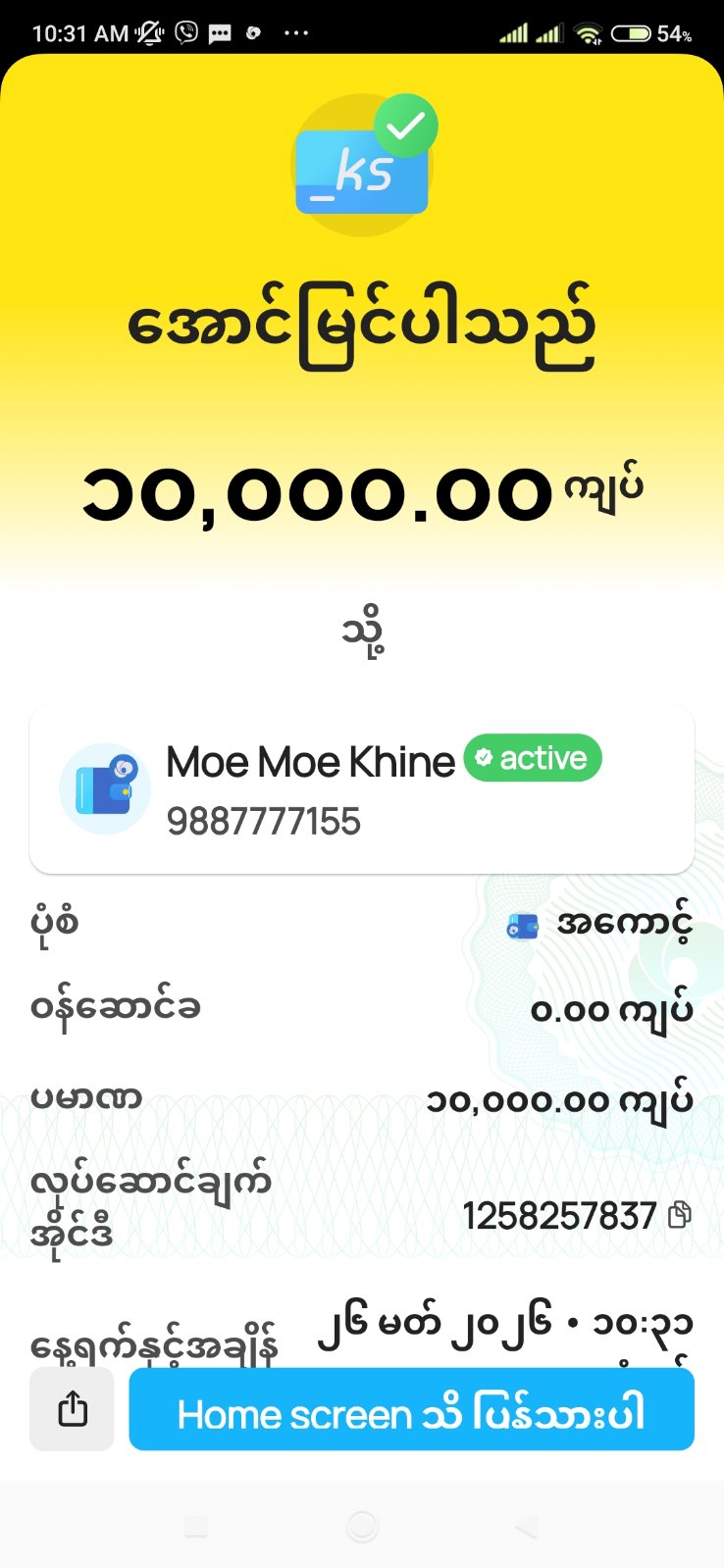Copy transaction ID 1258257837

tap(679, 1216)
